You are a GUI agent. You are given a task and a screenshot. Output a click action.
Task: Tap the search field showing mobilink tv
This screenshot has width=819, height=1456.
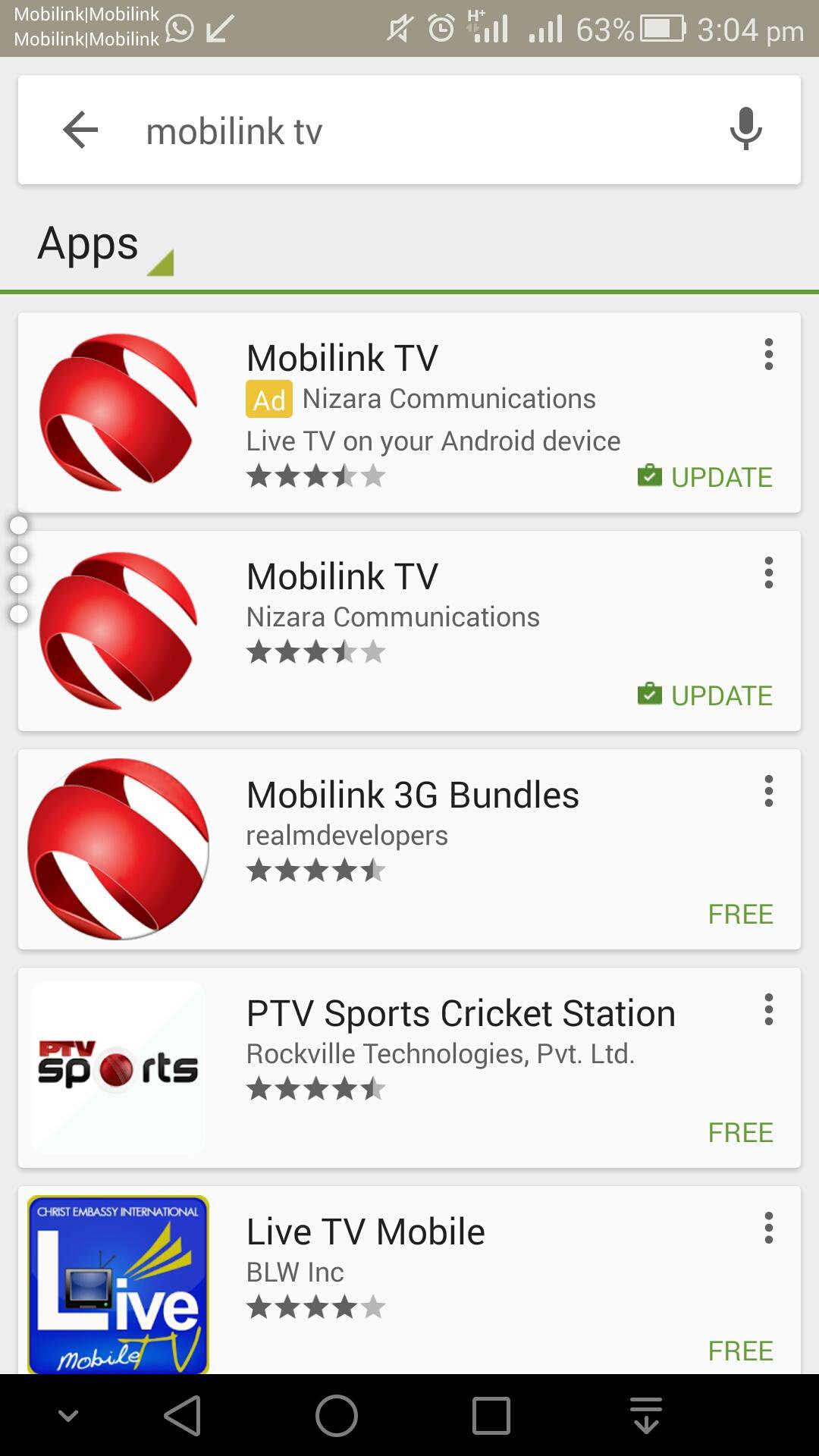click(379, 130)
